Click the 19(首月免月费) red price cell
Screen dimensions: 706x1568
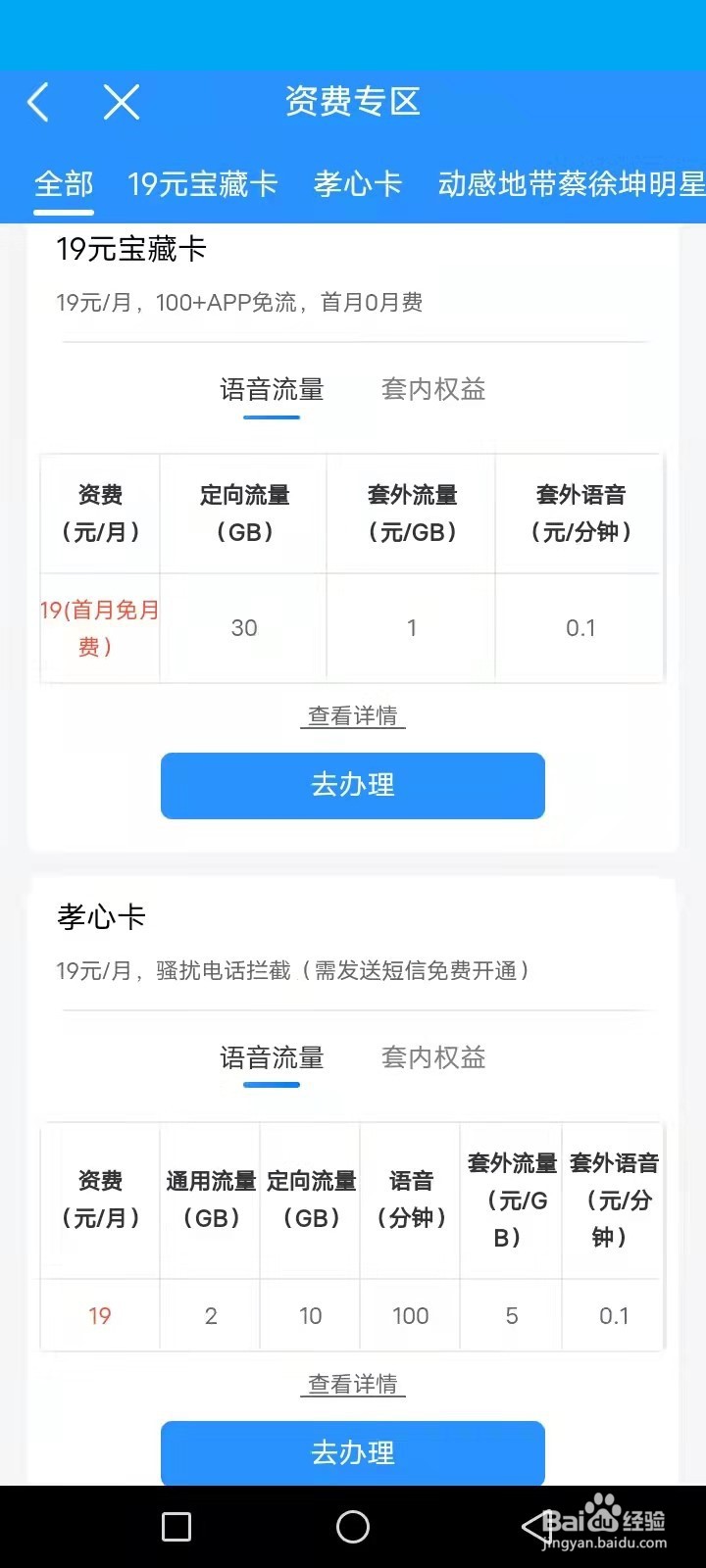99,628
